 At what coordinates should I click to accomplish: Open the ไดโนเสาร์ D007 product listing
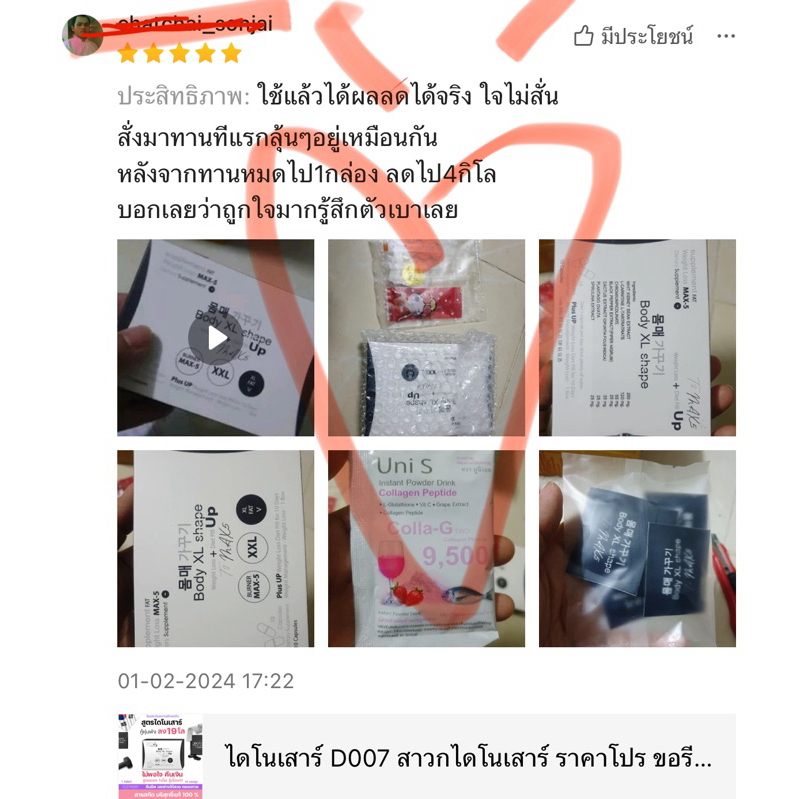click(x=427, y=756)
